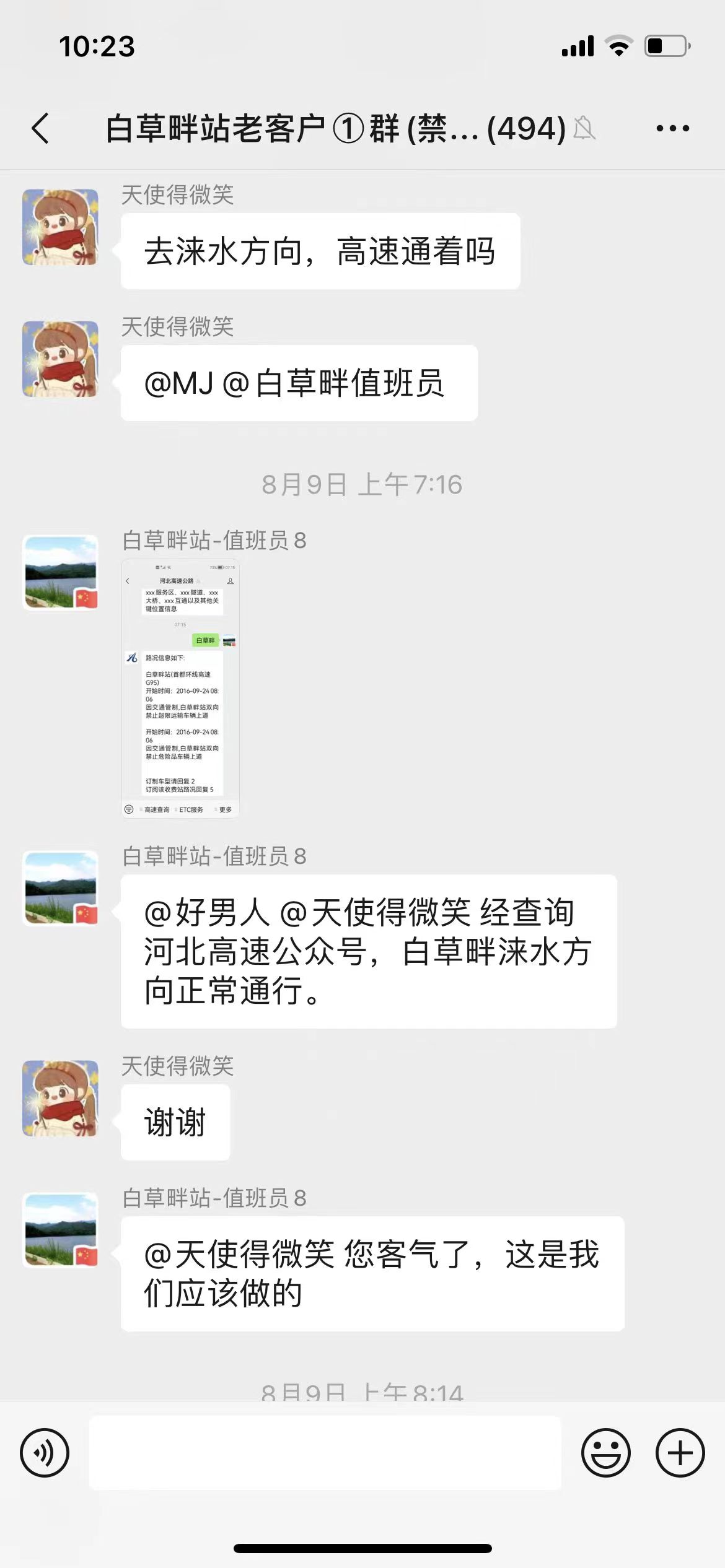
Task: Open 值班员8's avatar beside 经查询 message
Action: pos(60,888)
